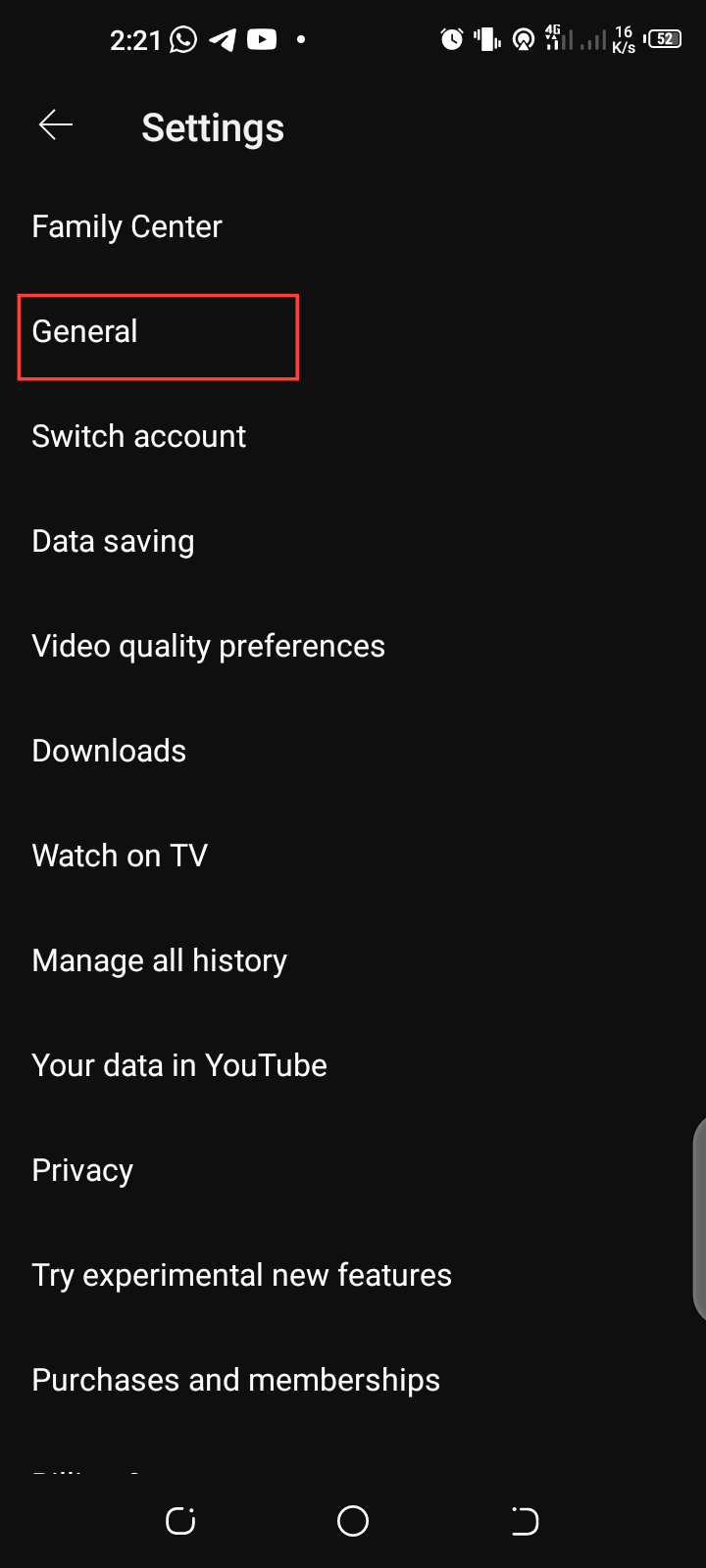
Task: Open Manage all history
Action: point(160,960)
